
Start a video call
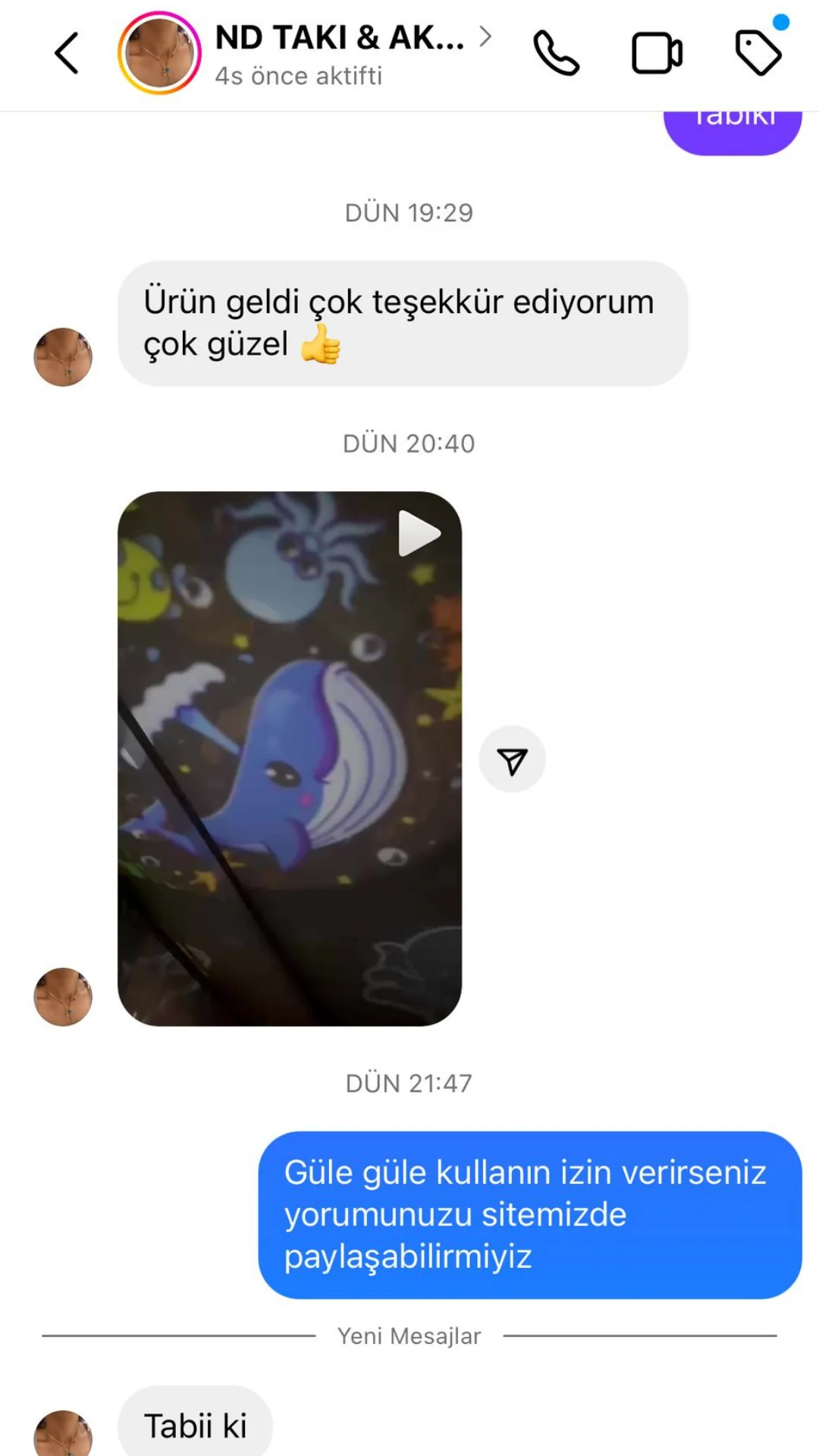click(x=657, y=53)
